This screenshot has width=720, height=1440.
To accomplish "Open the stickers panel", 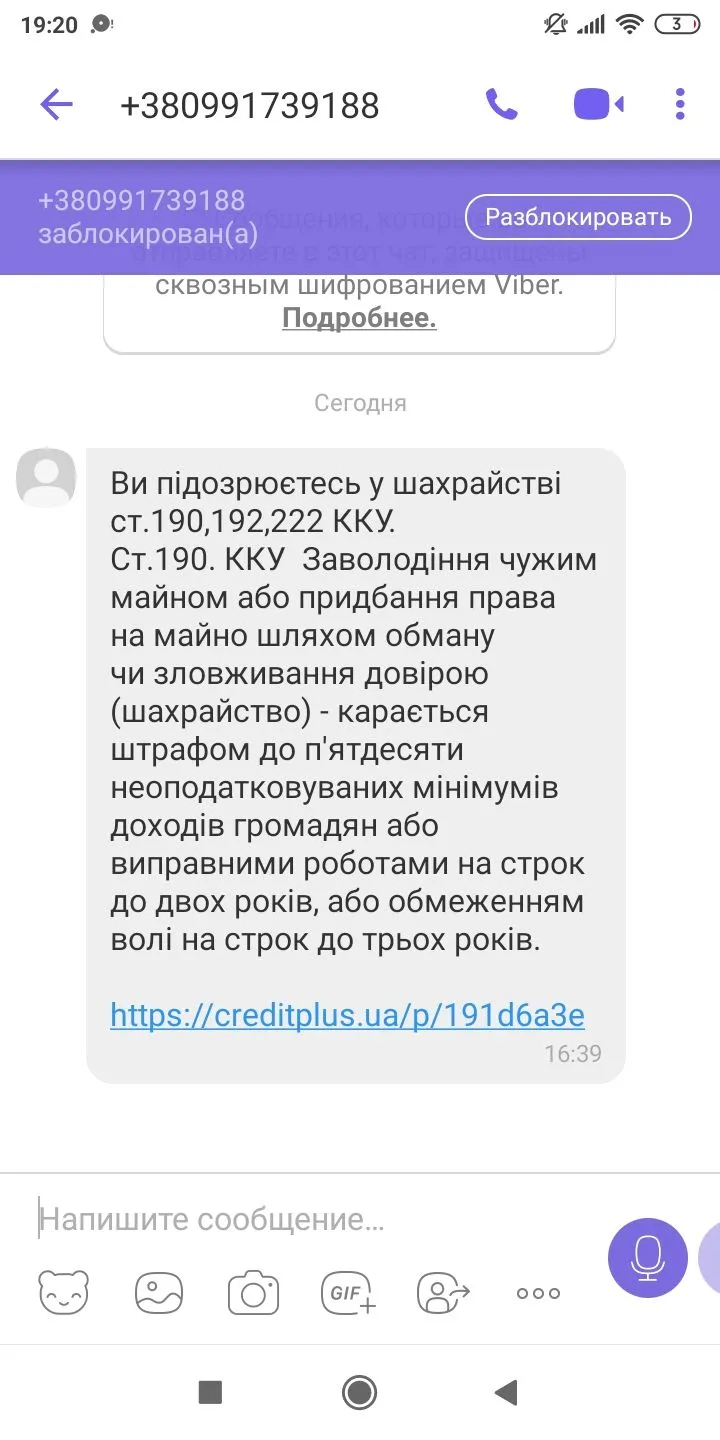I will (x=64, y=1292).
